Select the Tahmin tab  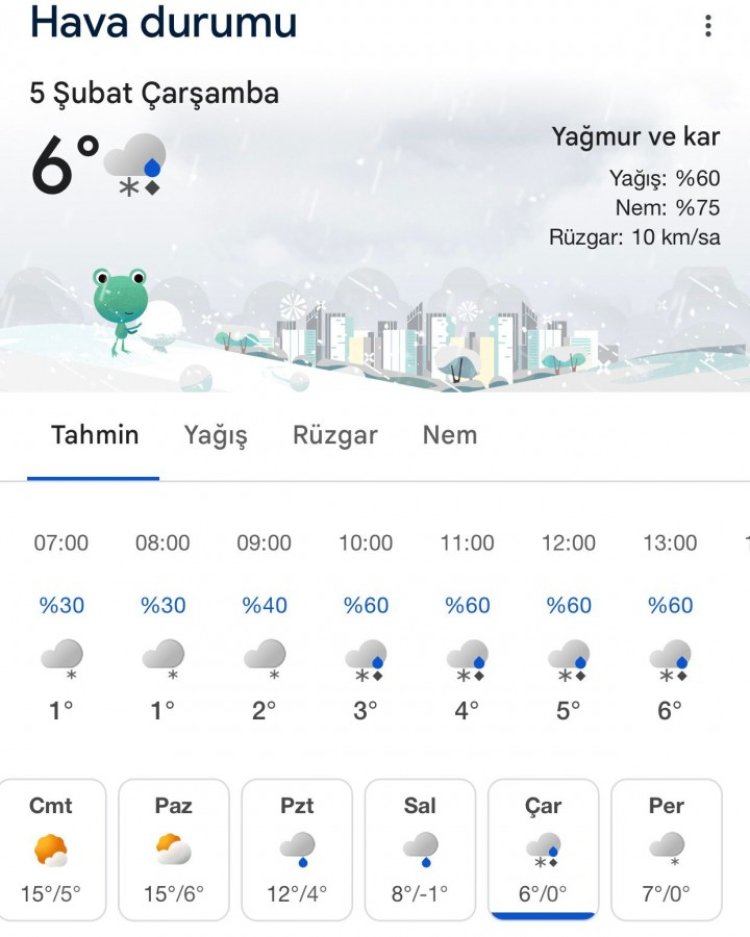click(x=95, y=436)
